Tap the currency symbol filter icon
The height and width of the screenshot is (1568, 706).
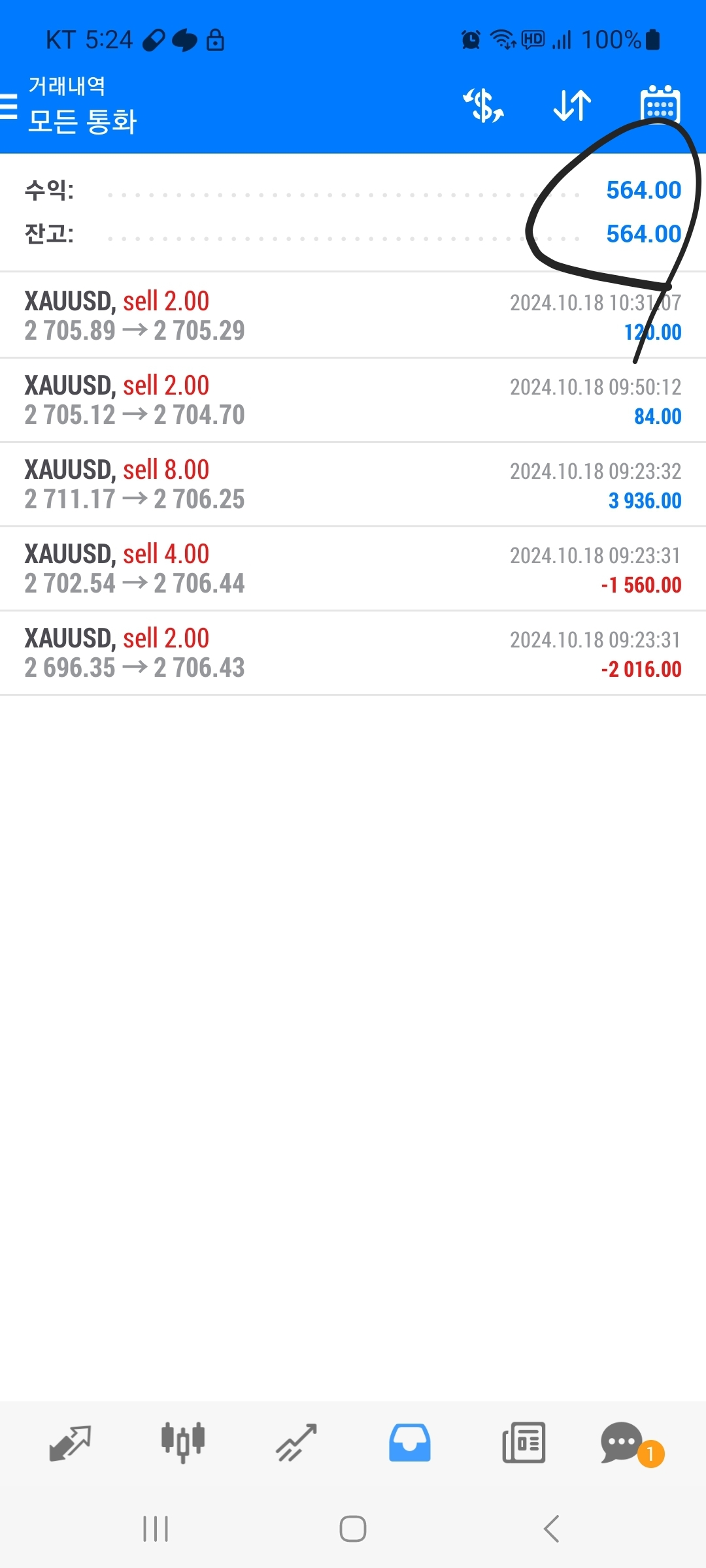coord(484,105)
